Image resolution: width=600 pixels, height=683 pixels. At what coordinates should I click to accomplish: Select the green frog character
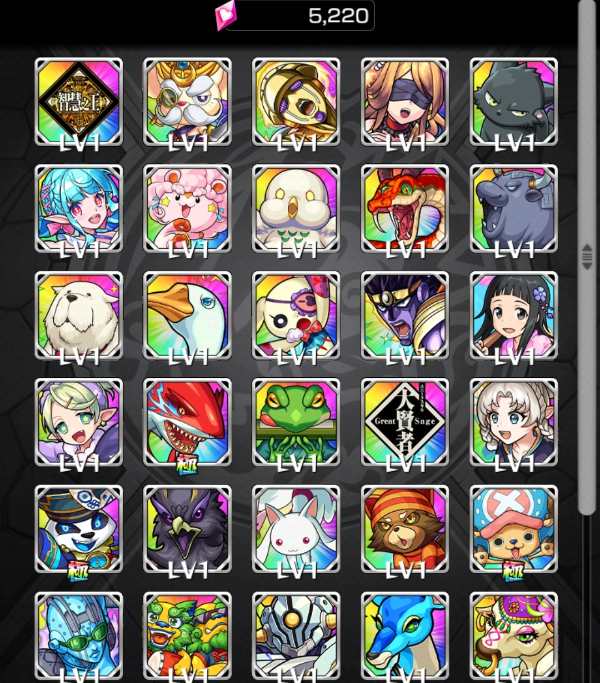tap(296, 421)
